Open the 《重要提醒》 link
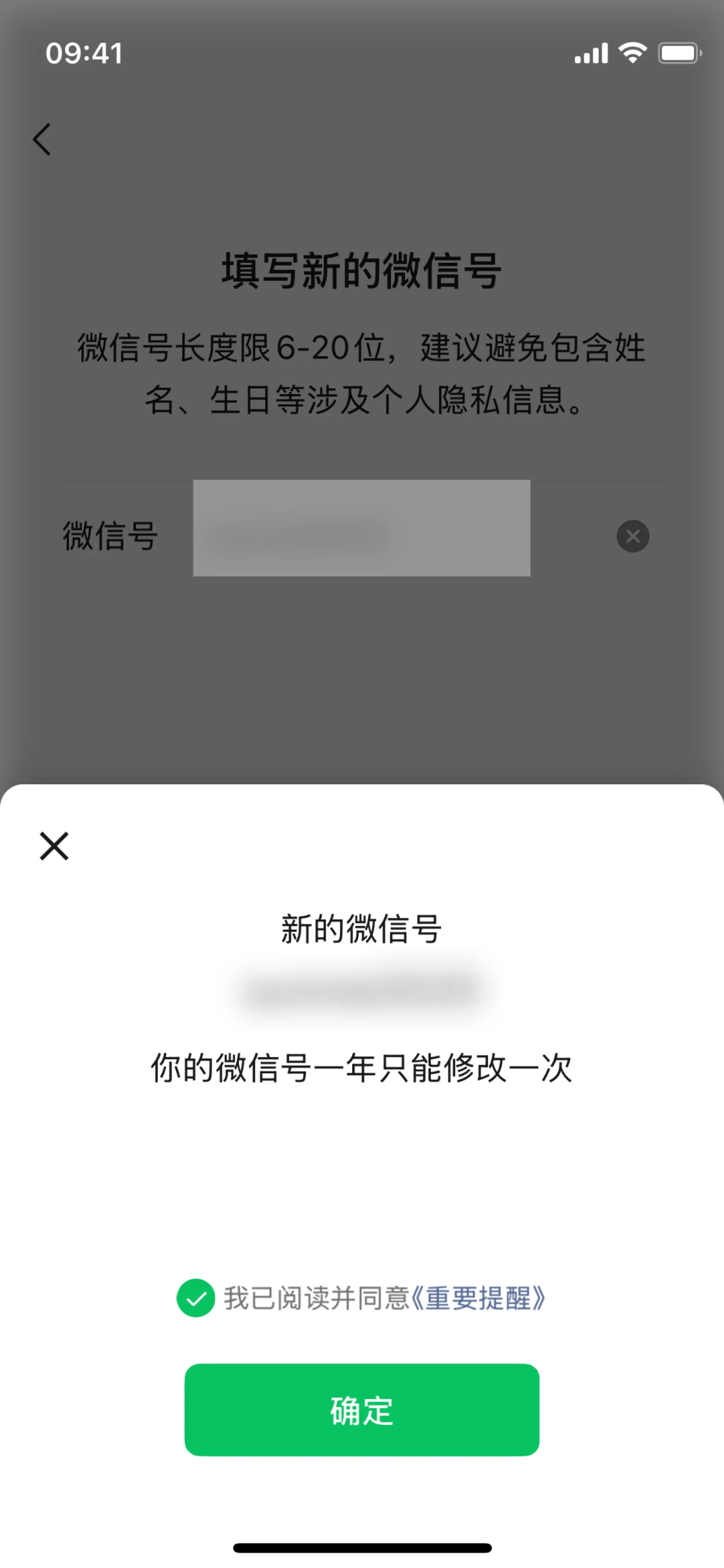724x1568 pixels. coord(478,1298)
